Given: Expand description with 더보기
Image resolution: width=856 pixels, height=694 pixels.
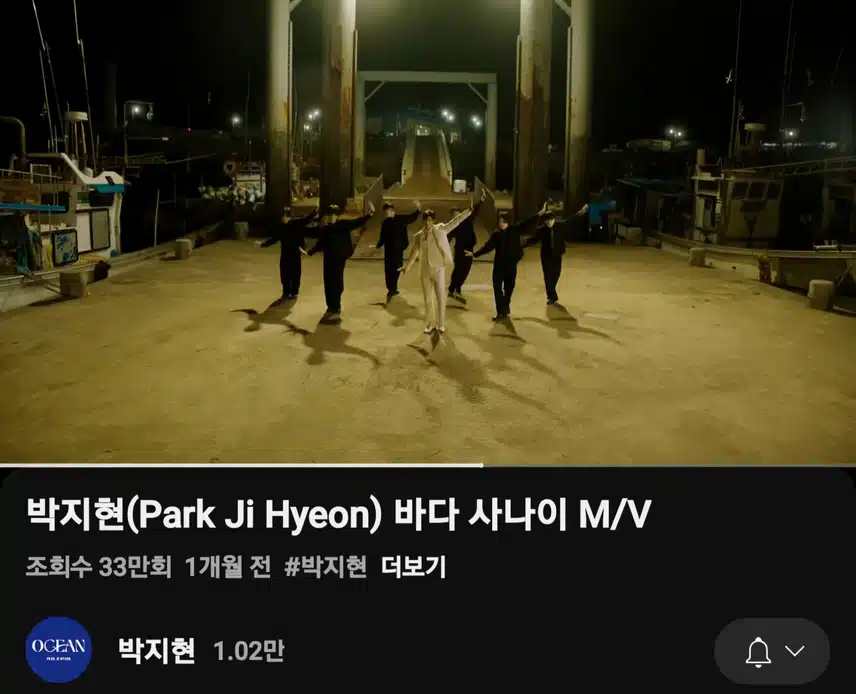Looking at the screenshot, I should point(413,567).
